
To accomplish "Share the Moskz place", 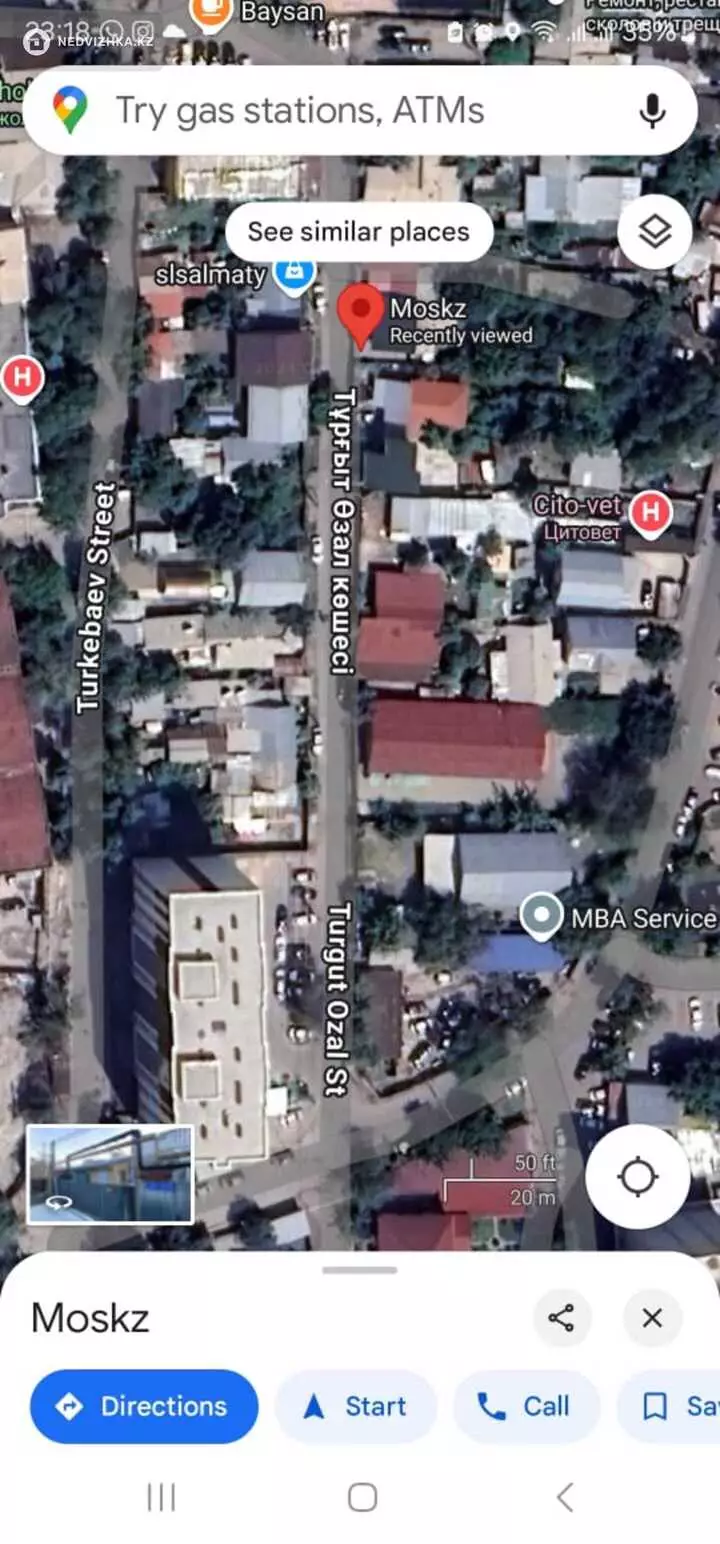I will [x=562, y=1318].
